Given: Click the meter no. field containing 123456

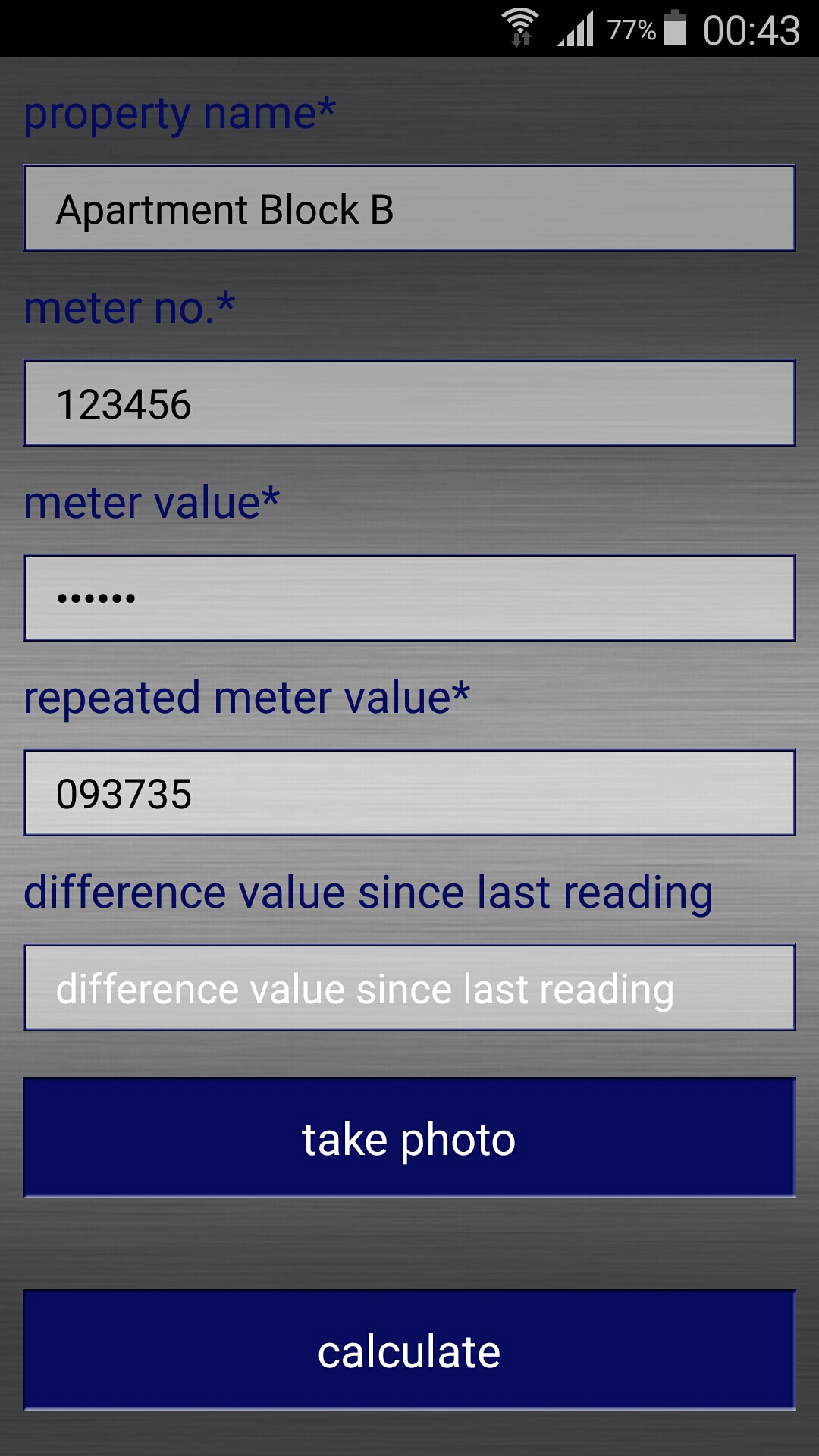Looking at the screenshot, I should (x=409, y=402).
